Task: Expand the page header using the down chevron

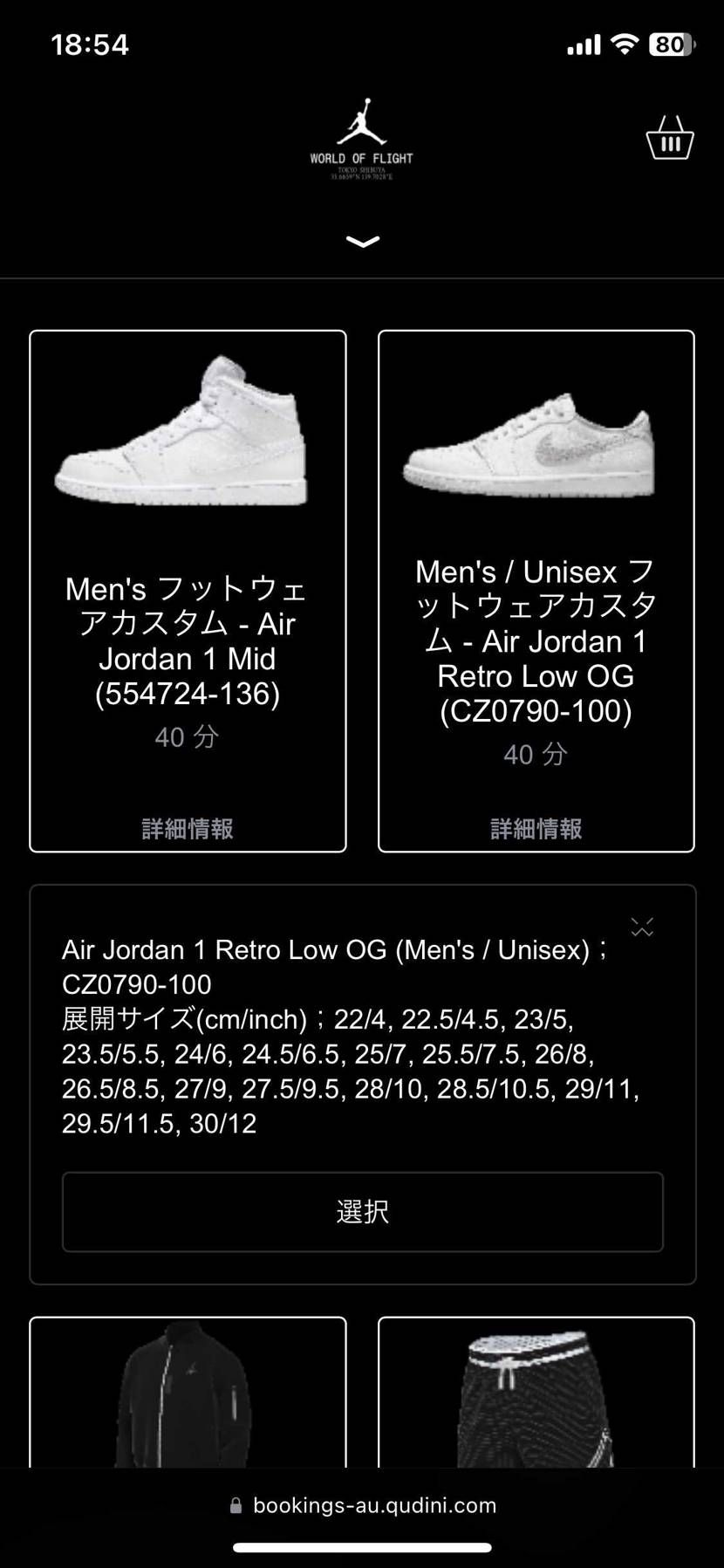Action: pos(361,242)
